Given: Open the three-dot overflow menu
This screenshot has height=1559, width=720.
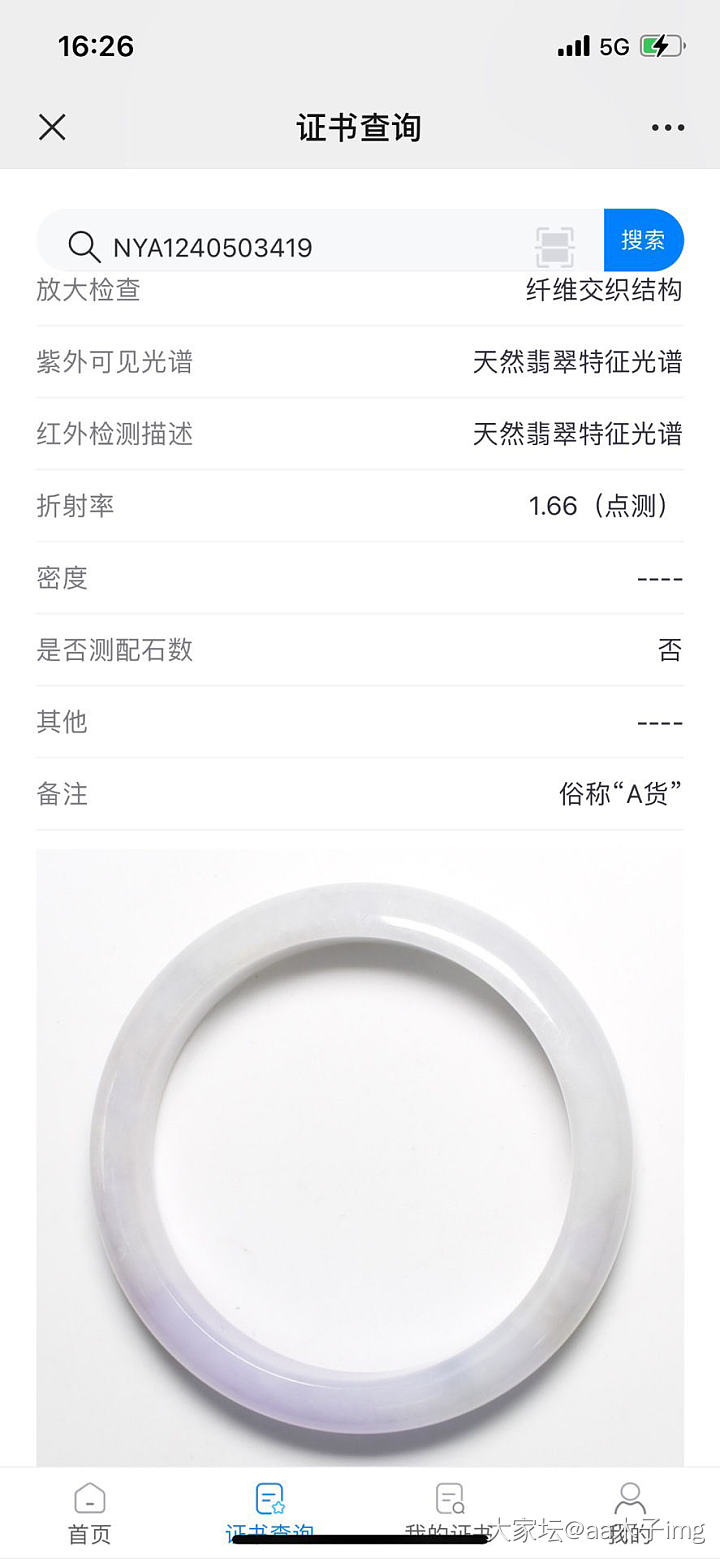Looking at the screenshot, I should tap(667, 127).
